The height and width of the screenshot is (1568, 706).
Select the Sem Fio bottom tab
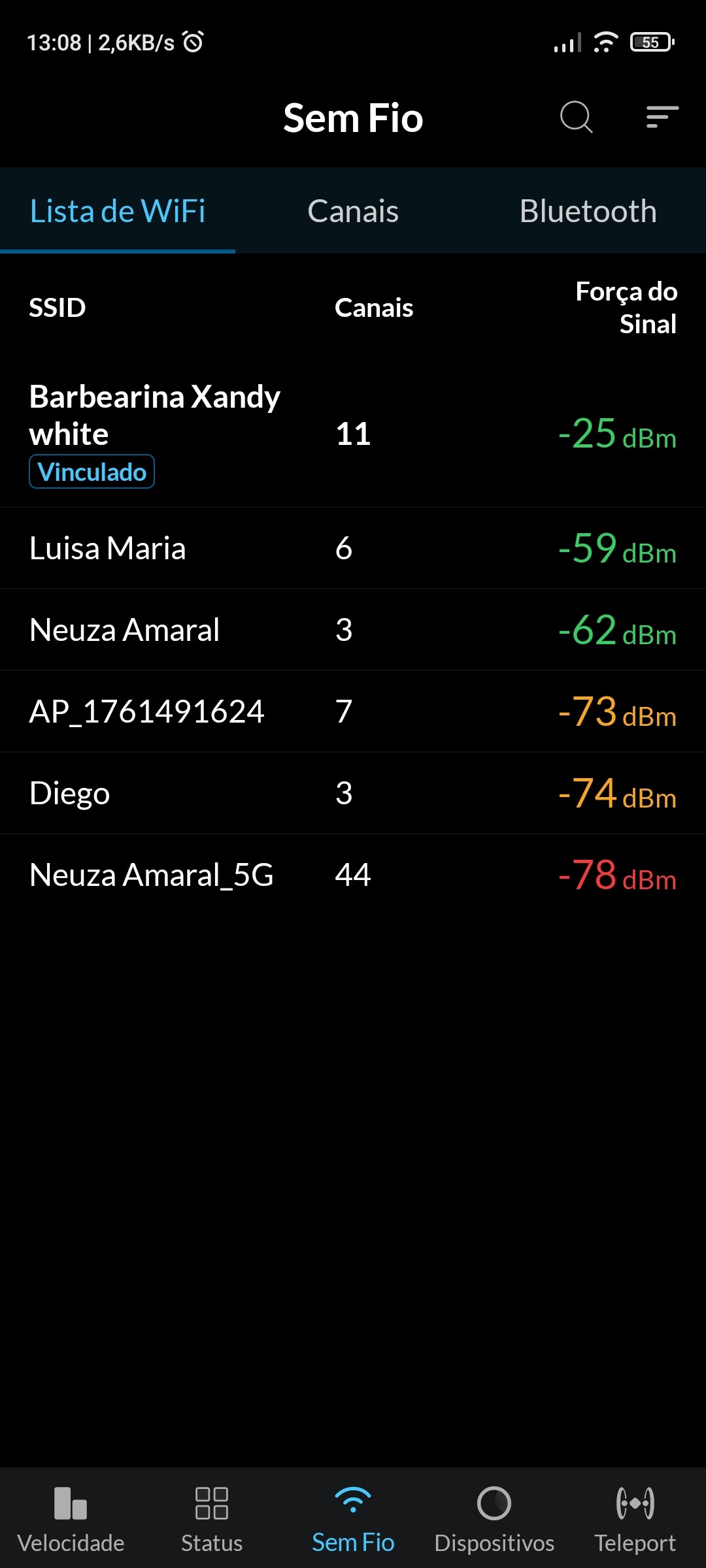pyautogui.click(x=353, y=1518)
